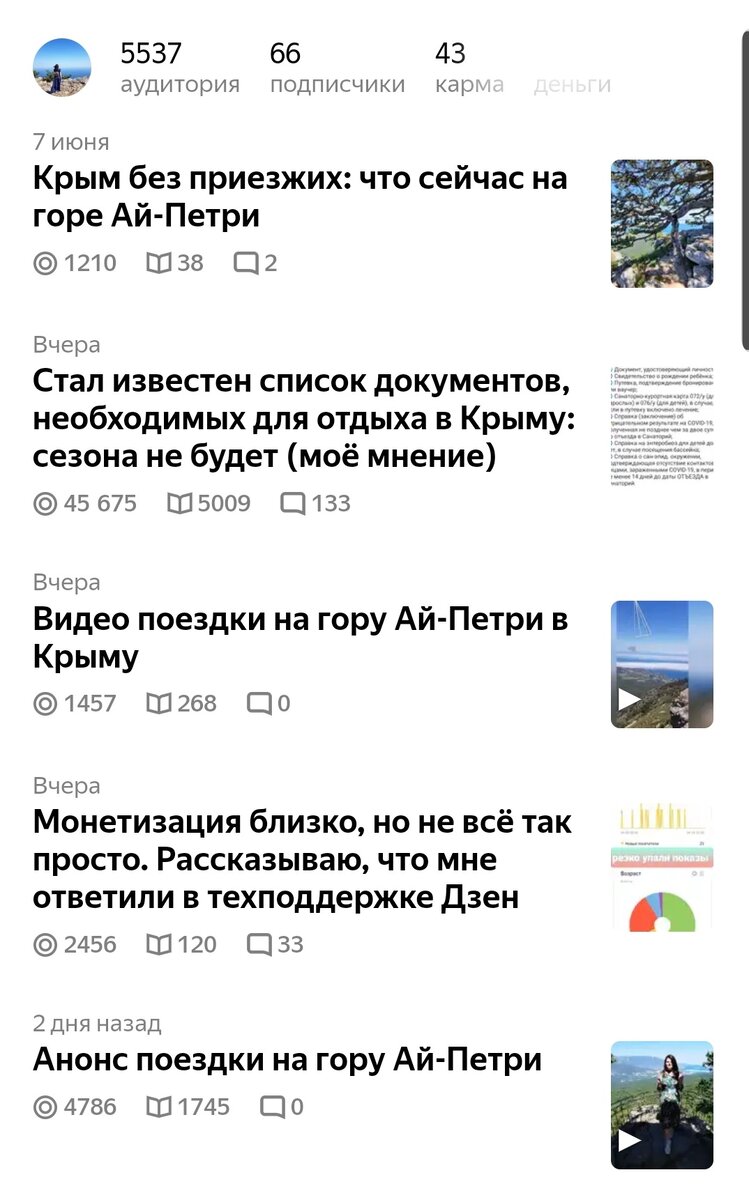Click the views icon showing 45 675
The height and width of the screenshot is (1200, 749).
(44, 504)
